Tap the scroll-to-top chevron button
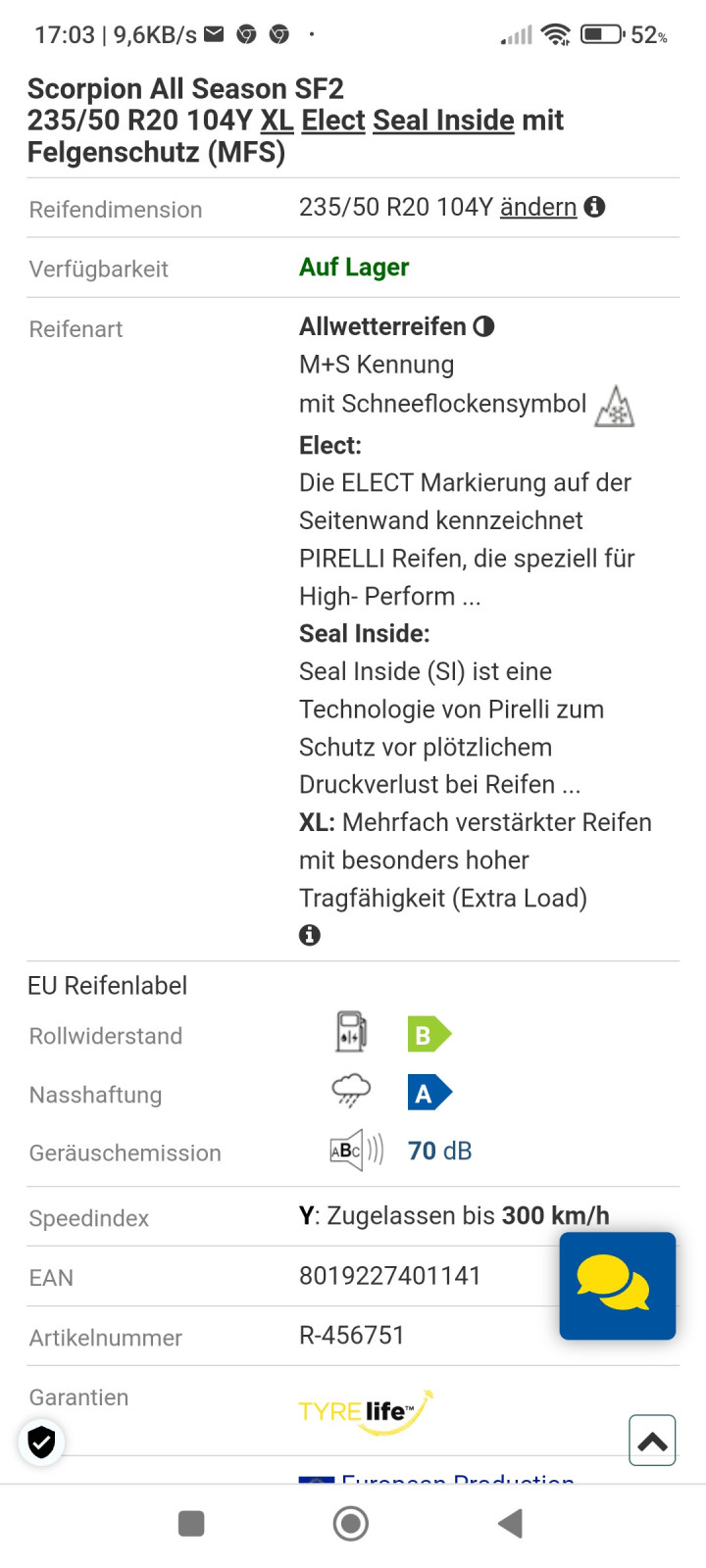 point(651,1440)
